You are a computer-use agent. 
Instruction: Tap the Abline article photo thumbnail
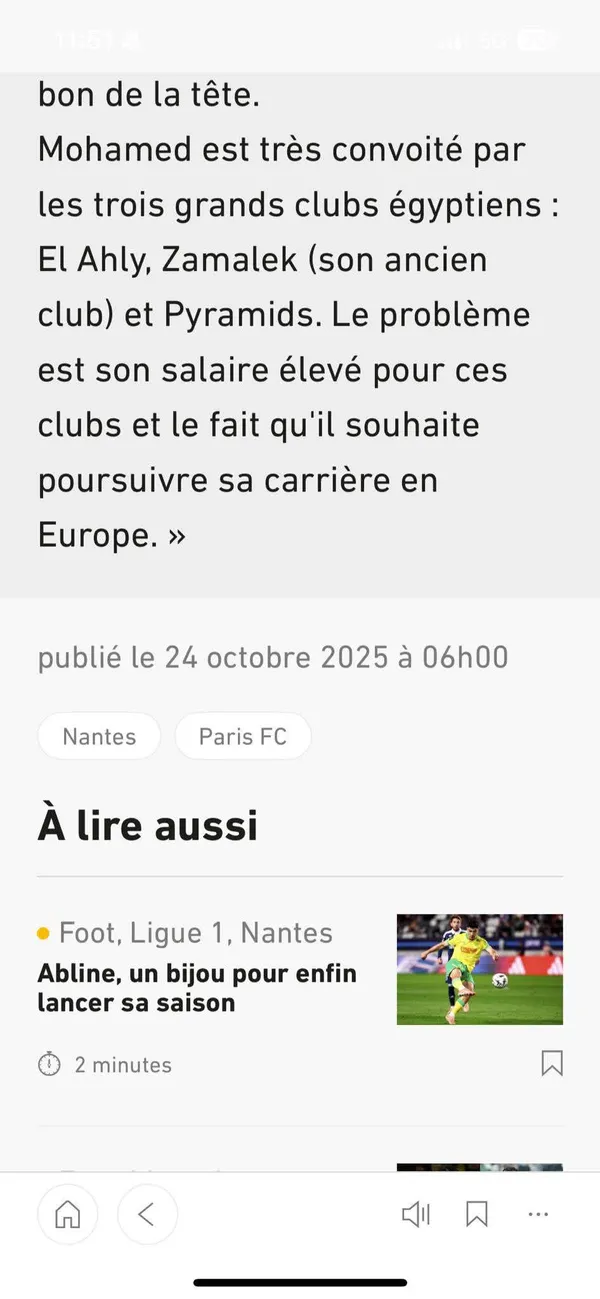click(480, 969)
